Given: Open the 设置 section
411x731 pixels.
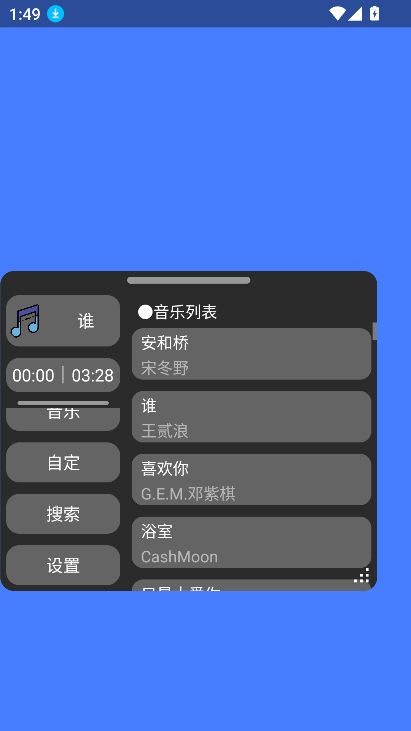Looking at the screenshot, I should coord(63,565).
